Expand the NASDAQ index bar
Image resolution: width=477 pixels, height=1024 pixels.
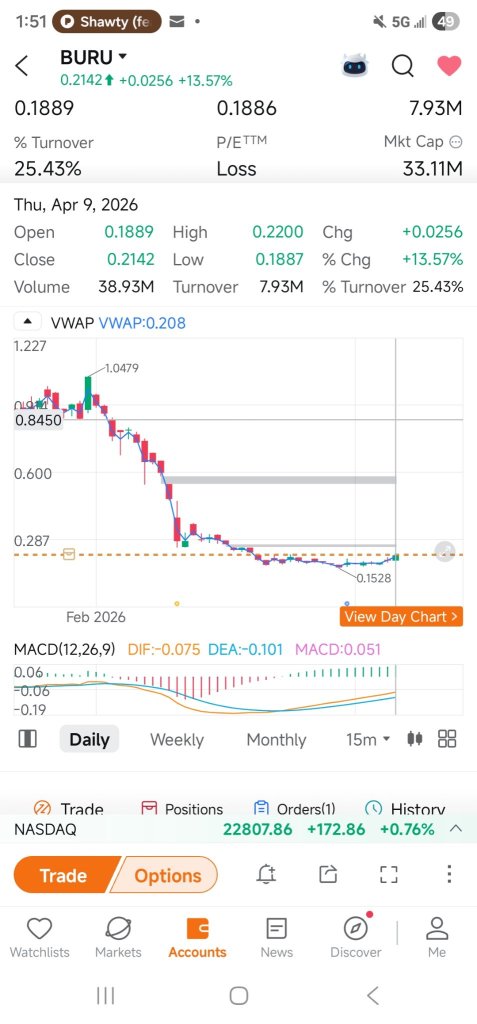coord(456,829)
